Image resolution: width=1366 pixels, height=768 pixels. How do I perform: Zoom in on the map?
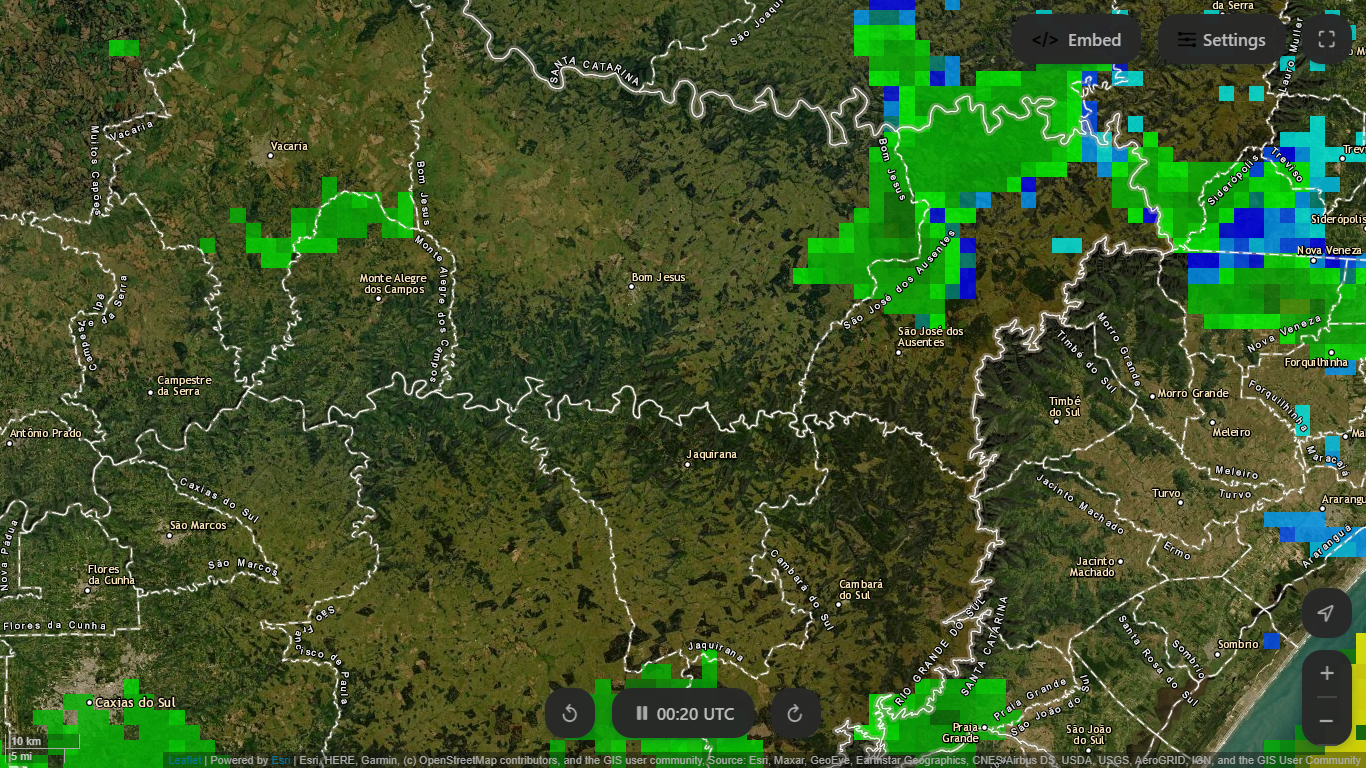coord(1326,674)
